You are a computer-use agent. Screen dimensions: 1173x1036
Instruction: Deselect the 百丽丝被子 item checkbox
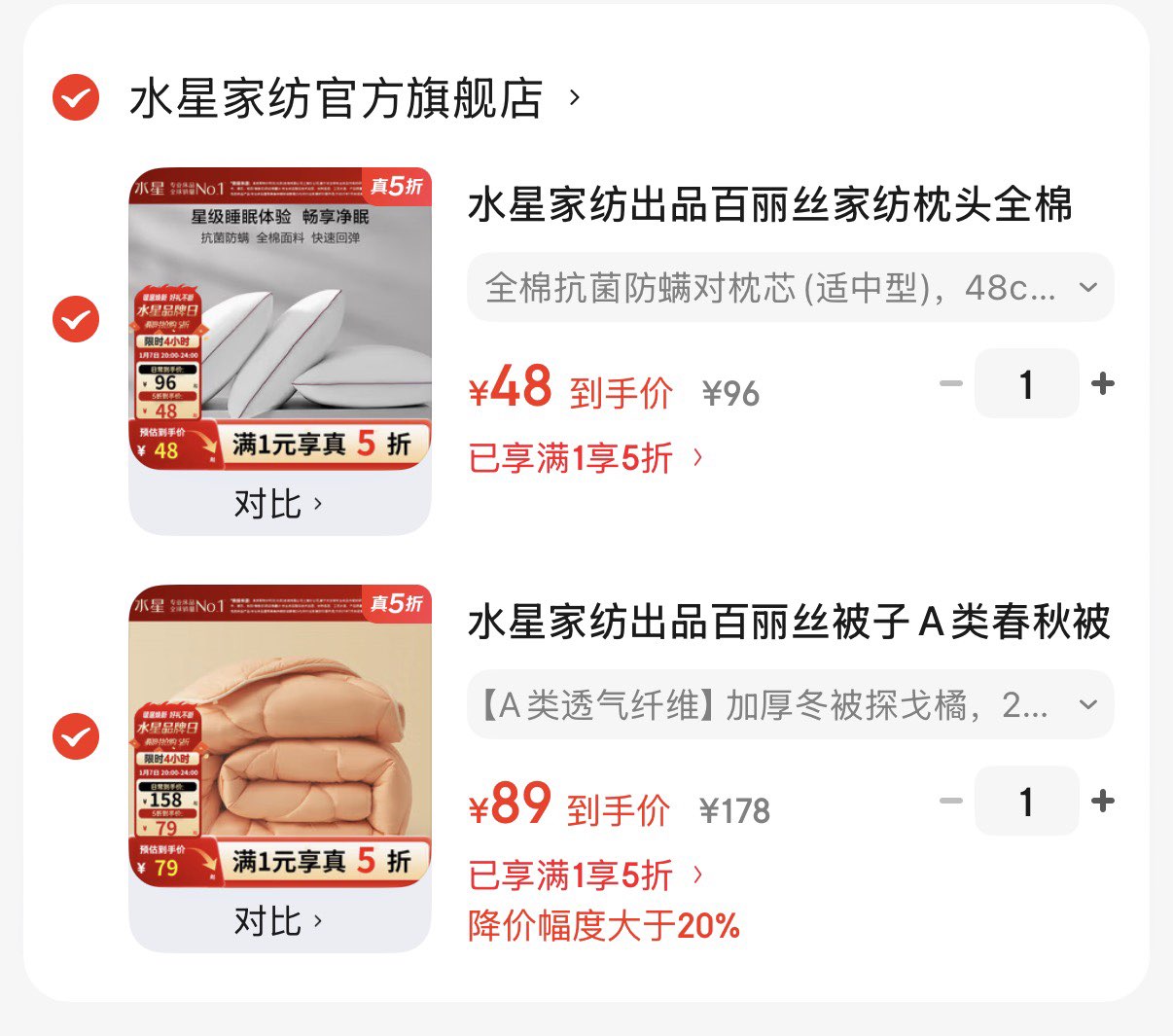[x=76, y=736]
